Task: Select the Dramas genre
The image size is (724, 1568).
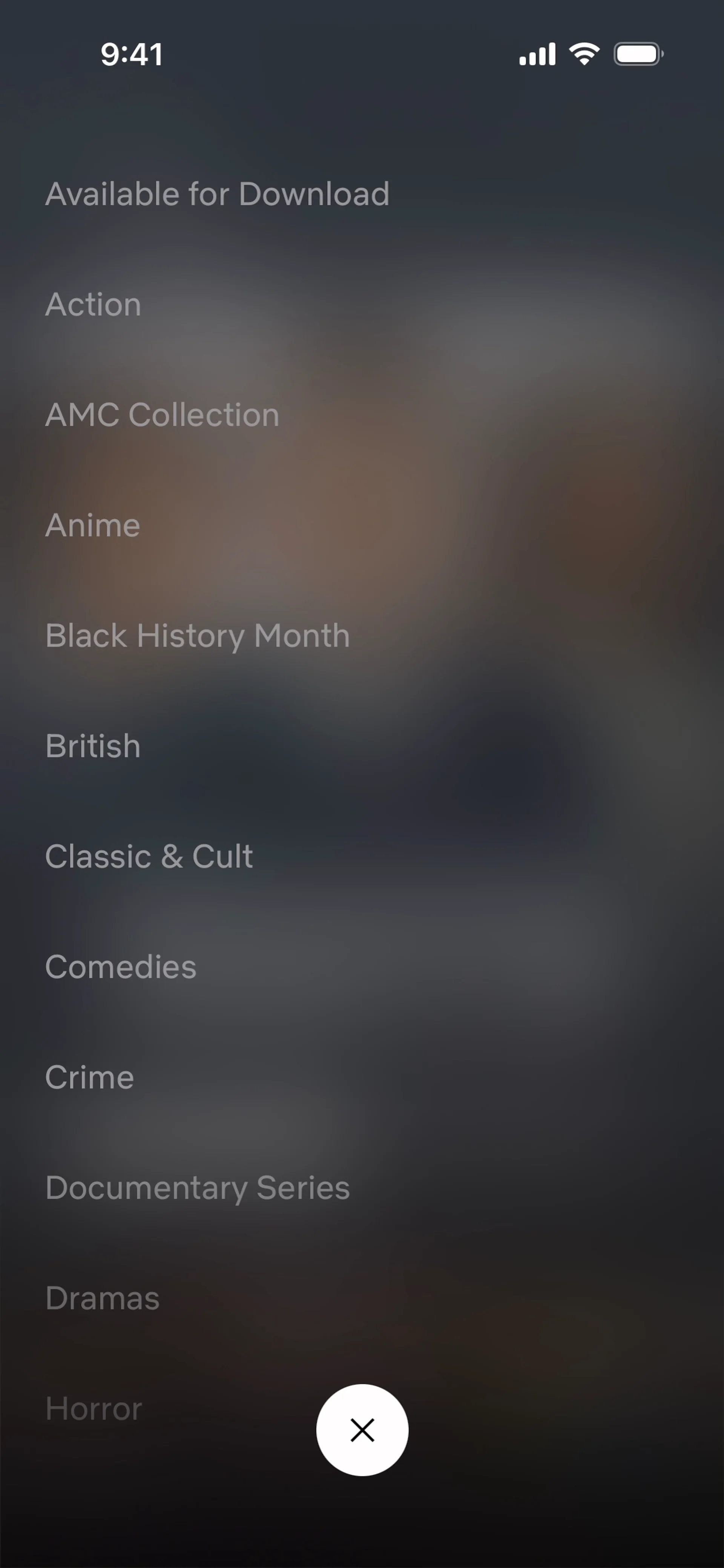Action: click(x=102, y=1298)
